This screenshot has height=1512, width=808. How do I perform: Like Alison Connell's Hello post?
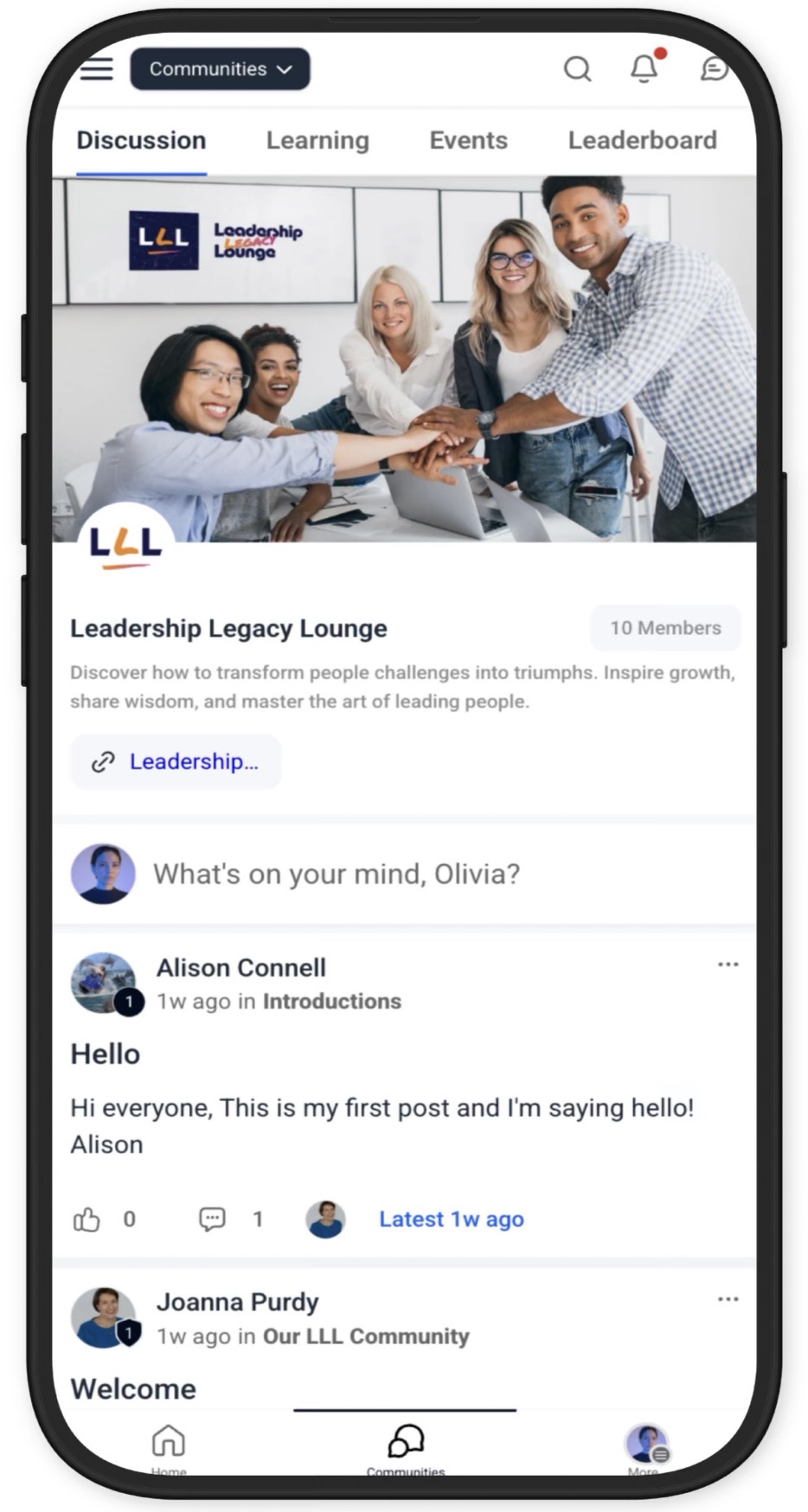point(87,1219)
